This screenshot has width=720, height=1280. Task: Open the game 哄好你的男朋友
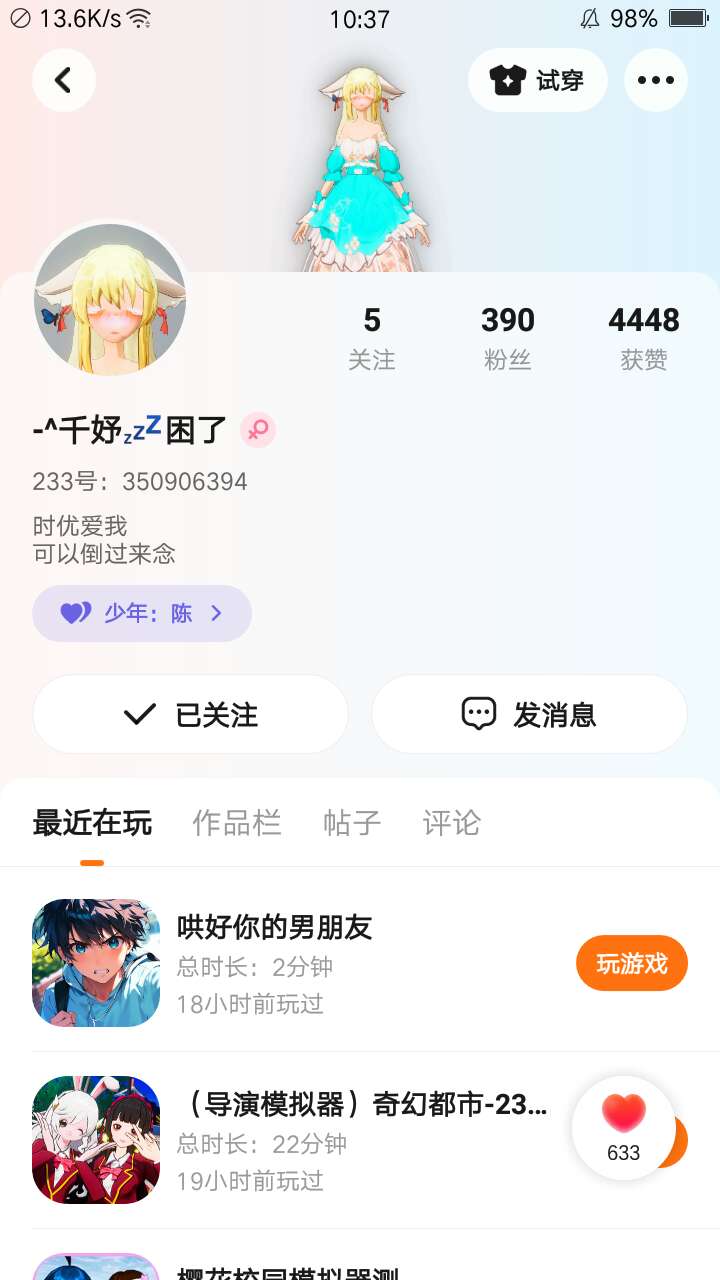pyautogui.click(x=275, y=927)
